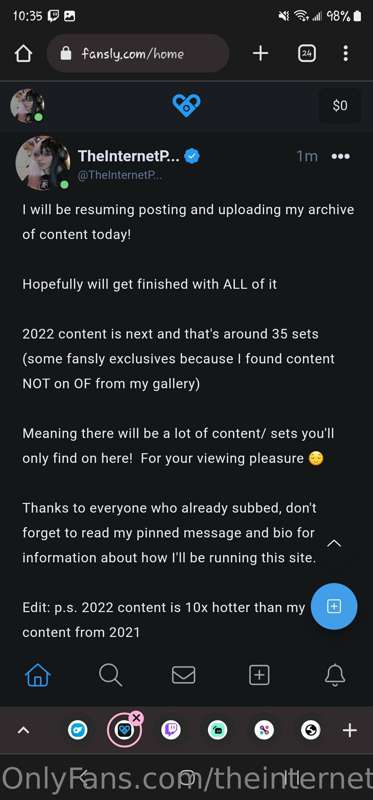Tap the blue floating create post button
The height and width of the screenshot is (800, 373).
tap(334, 607)
